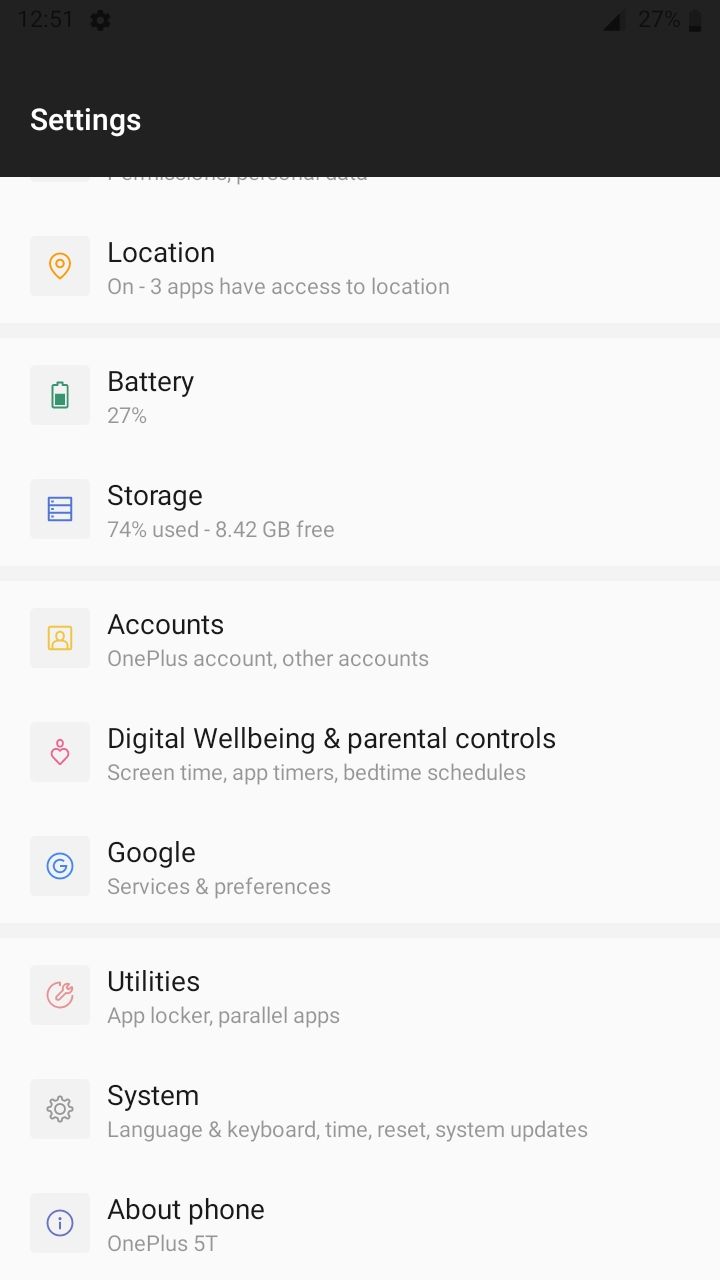
Task: Open System settings
Action: point(360,1109)
